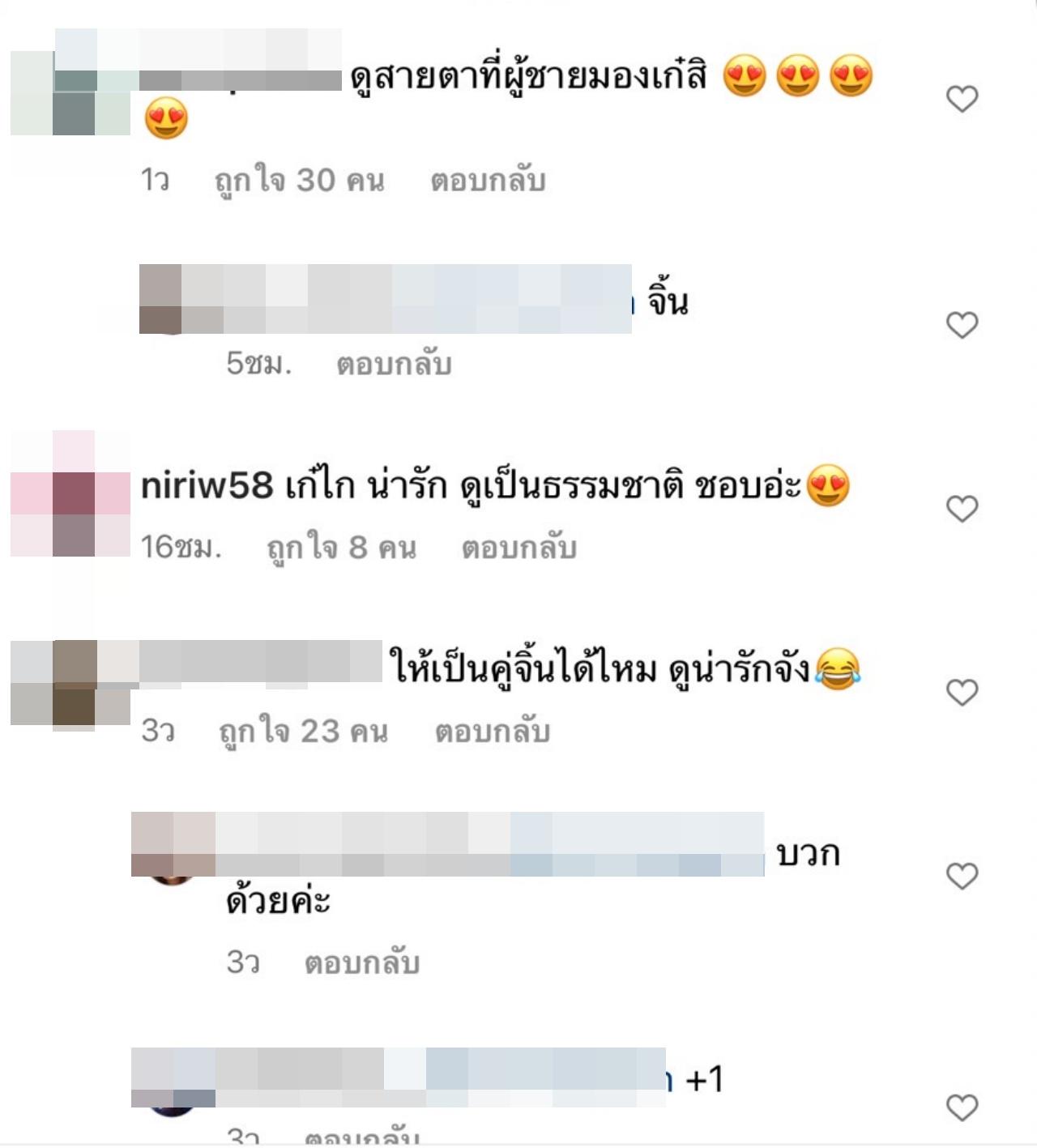This screenshot has height=1148, width=1037.
Task: View the 8 likes on niriw58's comment
Action: coord(341,548)
